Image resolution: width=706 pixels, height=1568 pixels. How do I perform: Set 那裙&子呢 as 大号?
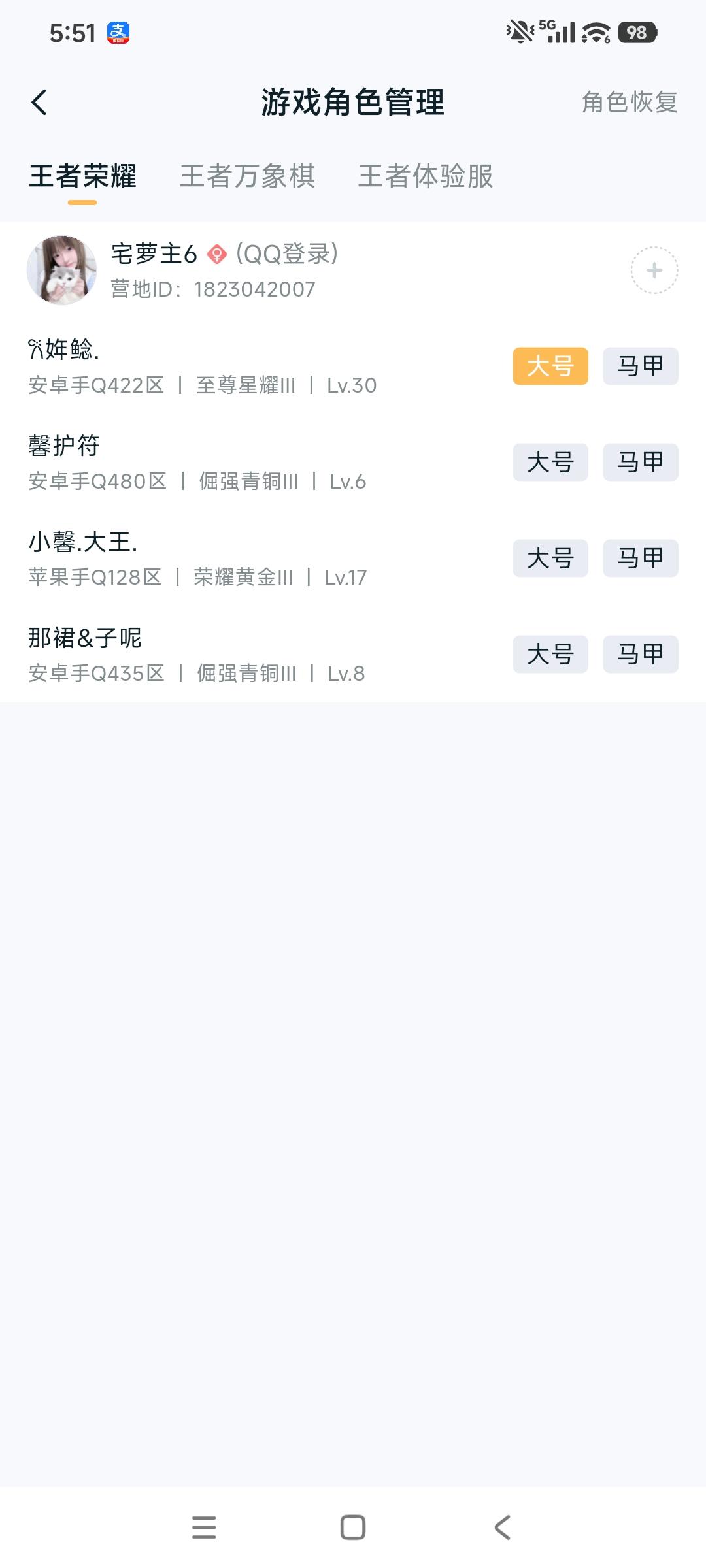click(549, 654)
